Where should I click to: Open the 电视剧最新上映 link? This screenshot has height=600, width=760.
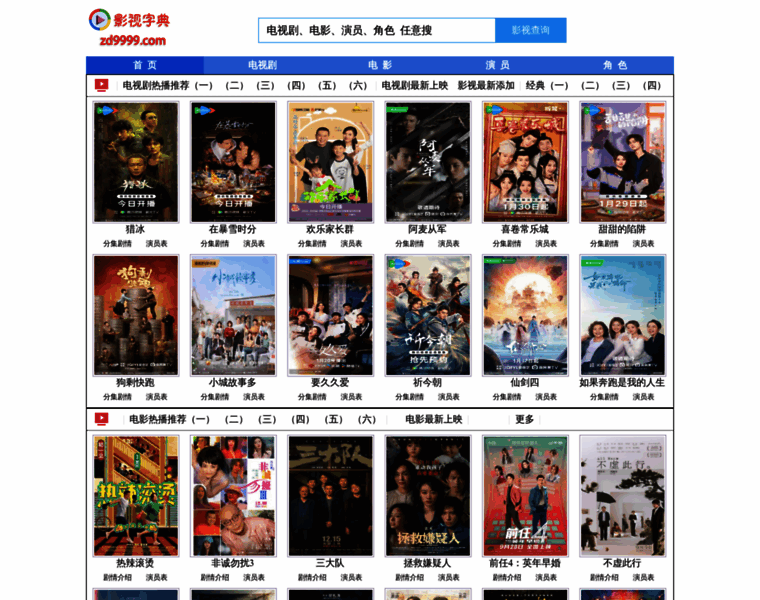point(414,86)
